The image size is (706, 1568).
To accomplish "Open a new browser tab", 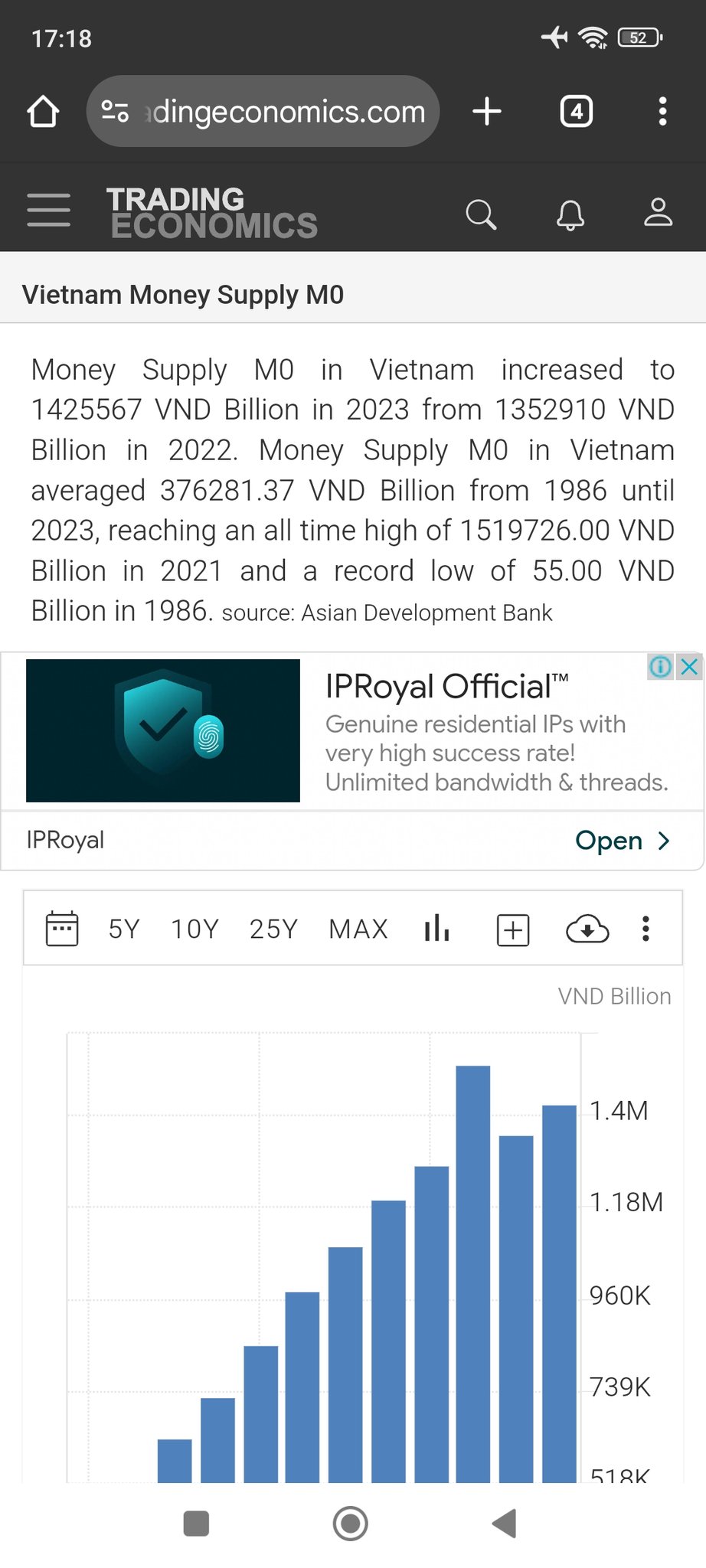I will pyautogui.click(x=487, y=112).
